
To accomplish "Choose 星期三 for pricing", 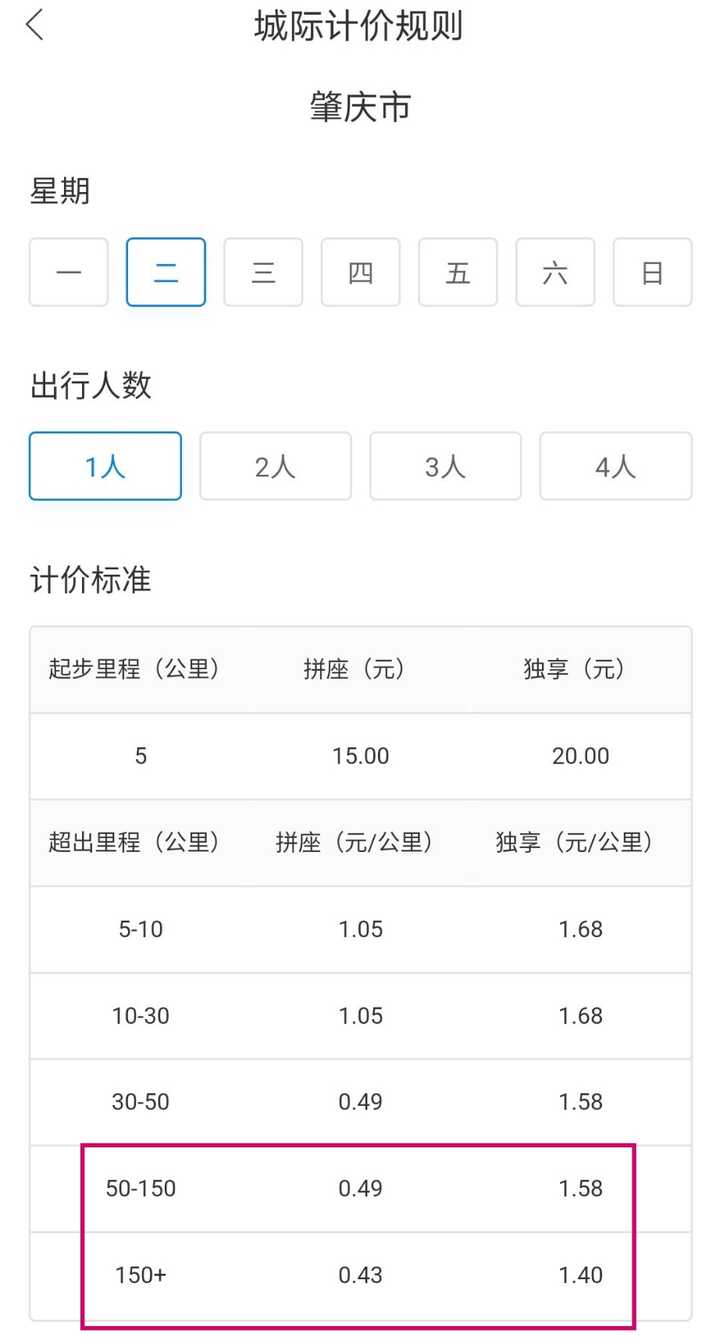I will click(x=263, y=272).
